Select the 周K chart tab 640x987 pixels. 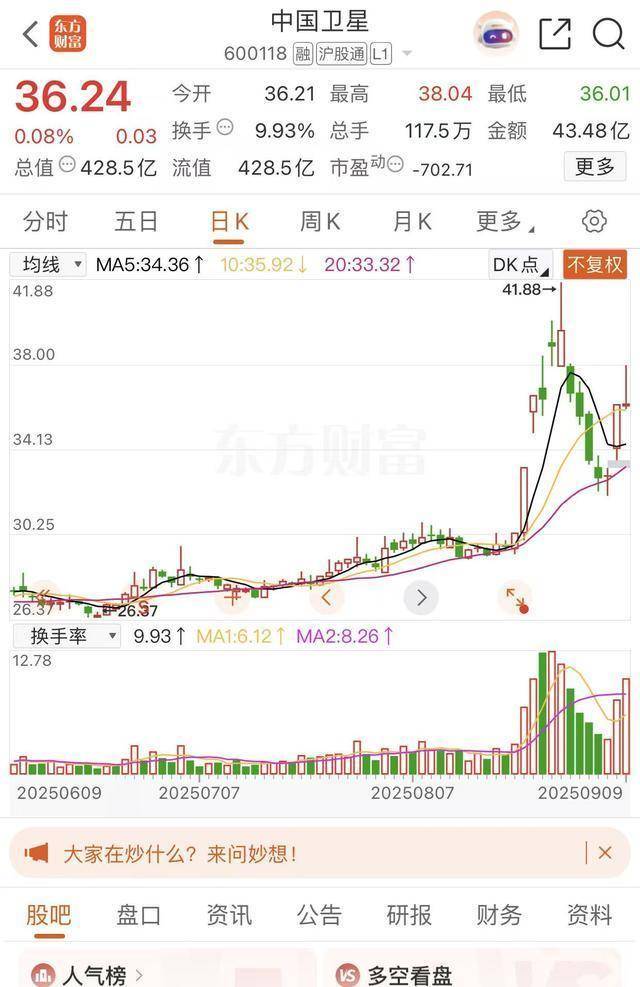[x=320, y=221]
